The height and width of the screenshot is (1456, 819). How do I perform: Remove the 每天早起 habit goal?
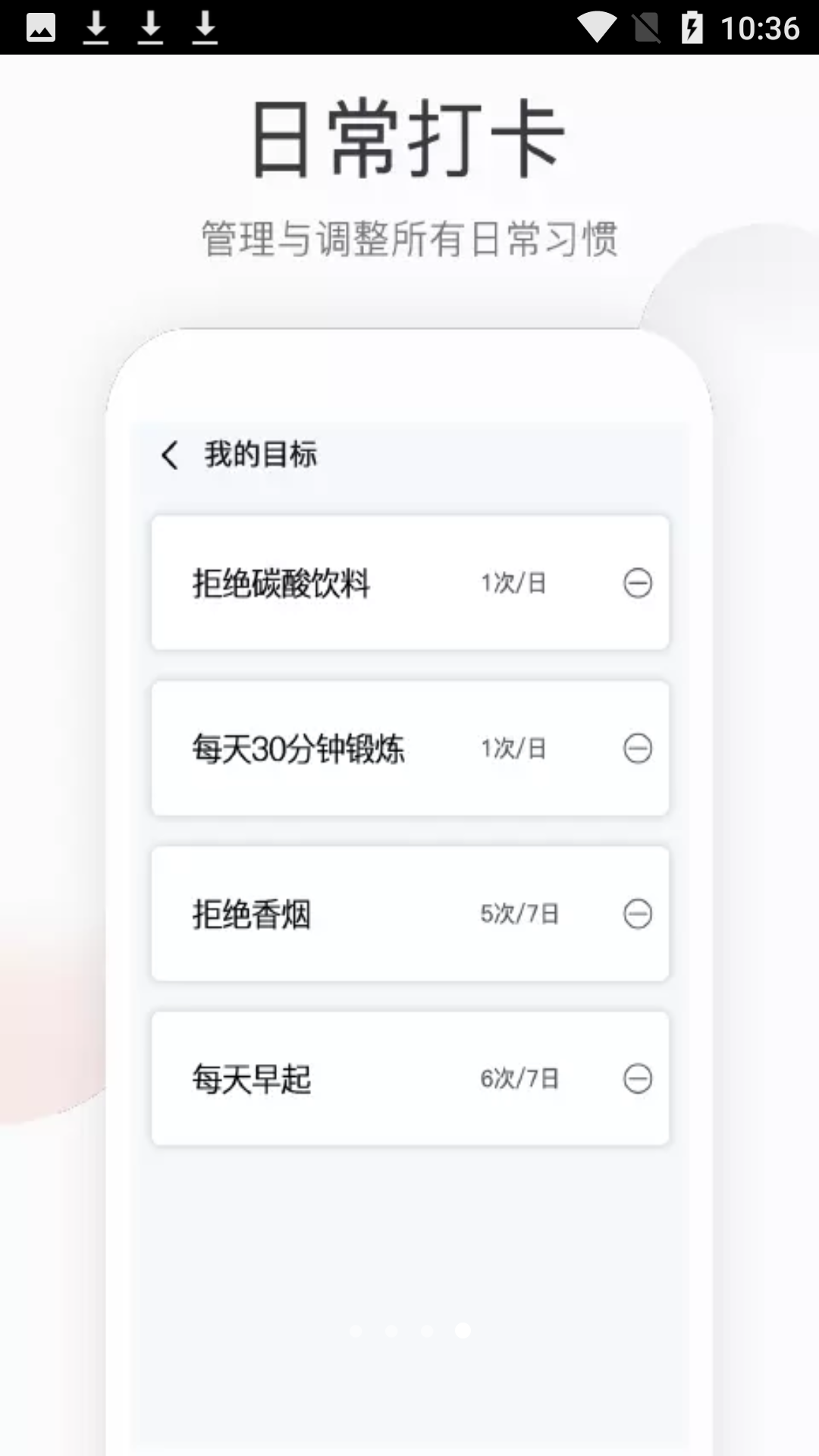[x=638, y=1078]
